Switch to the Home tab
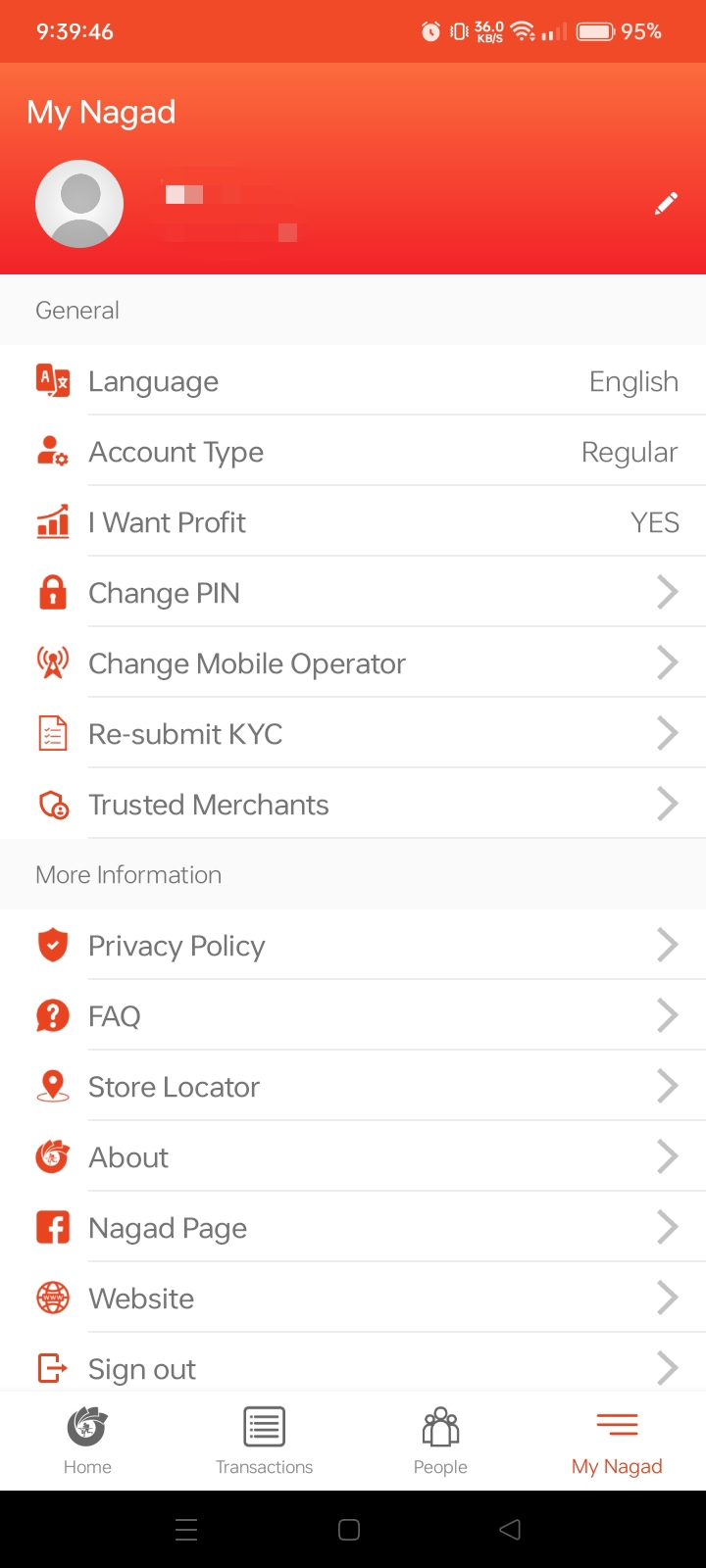 point(87,1441)
